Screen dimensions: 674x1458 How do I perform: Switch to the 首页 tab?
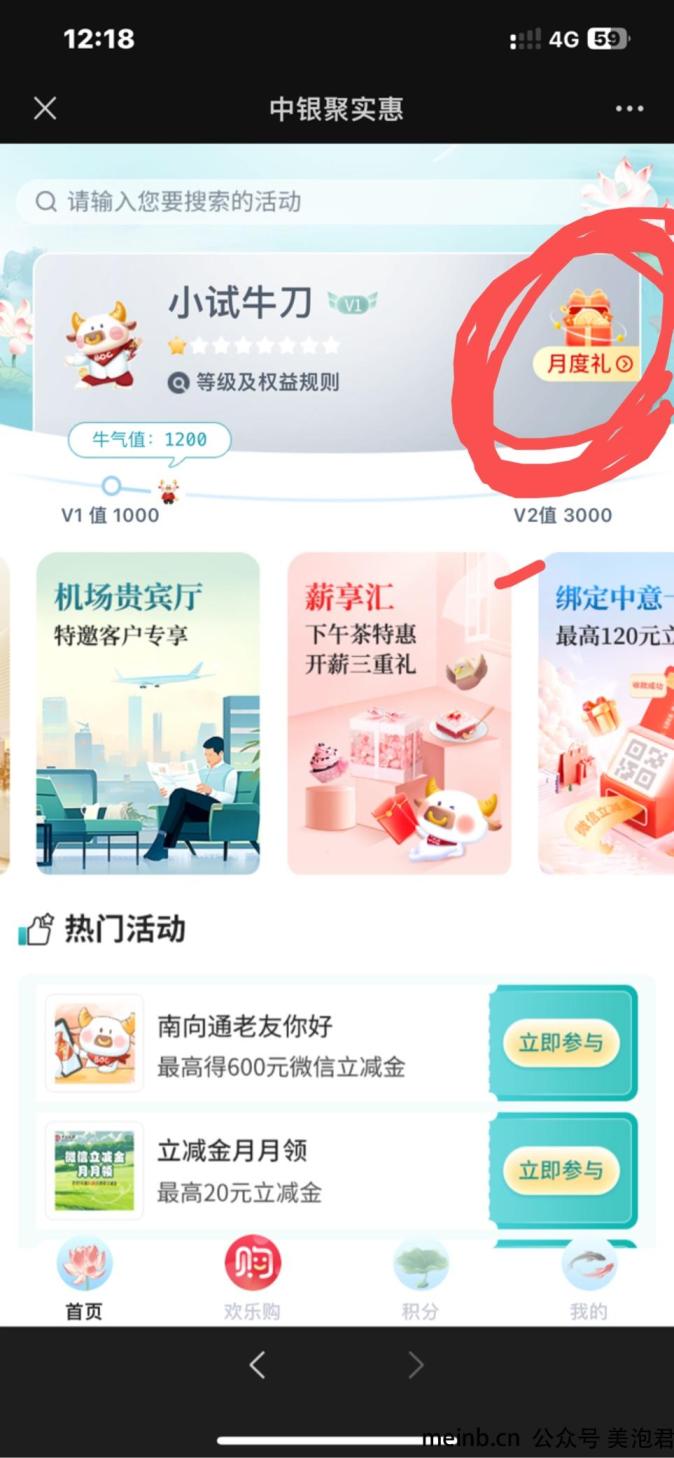[x=84, y=1280]
